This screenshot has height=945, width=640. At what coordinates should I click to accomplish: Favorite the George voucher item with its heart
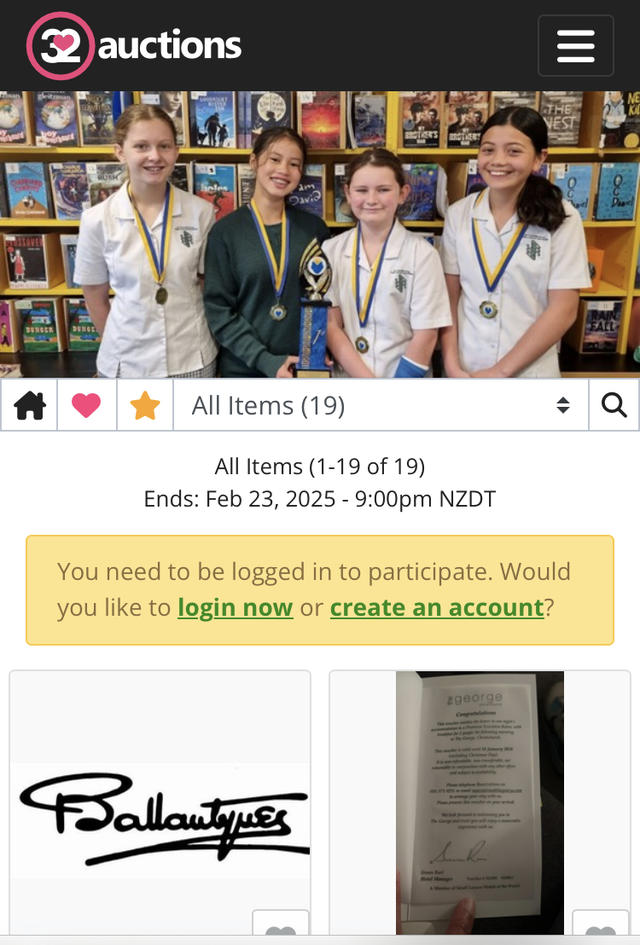pos(600,930)
